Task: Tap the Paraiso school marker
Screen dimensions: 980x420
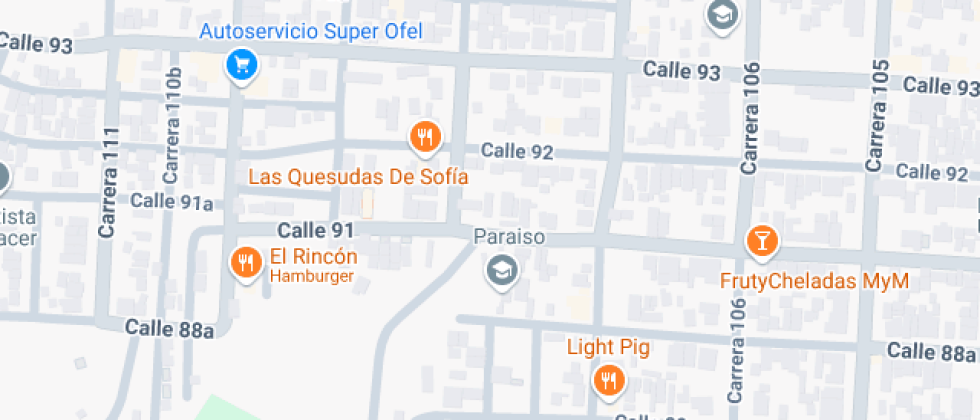Action: (500, 269)
